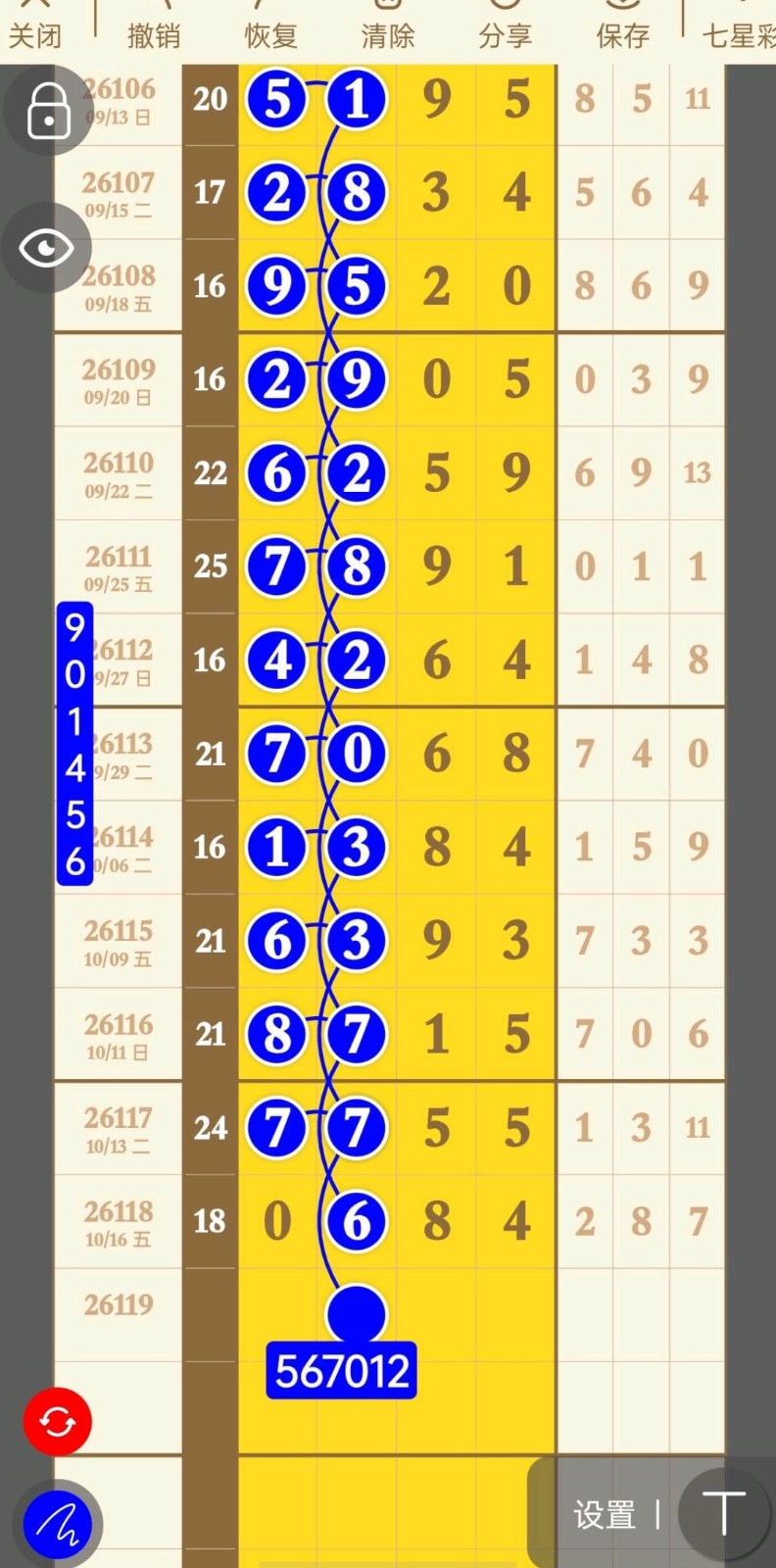
Task: Toggle the lock icon
Action: click(x=47, y=110)
